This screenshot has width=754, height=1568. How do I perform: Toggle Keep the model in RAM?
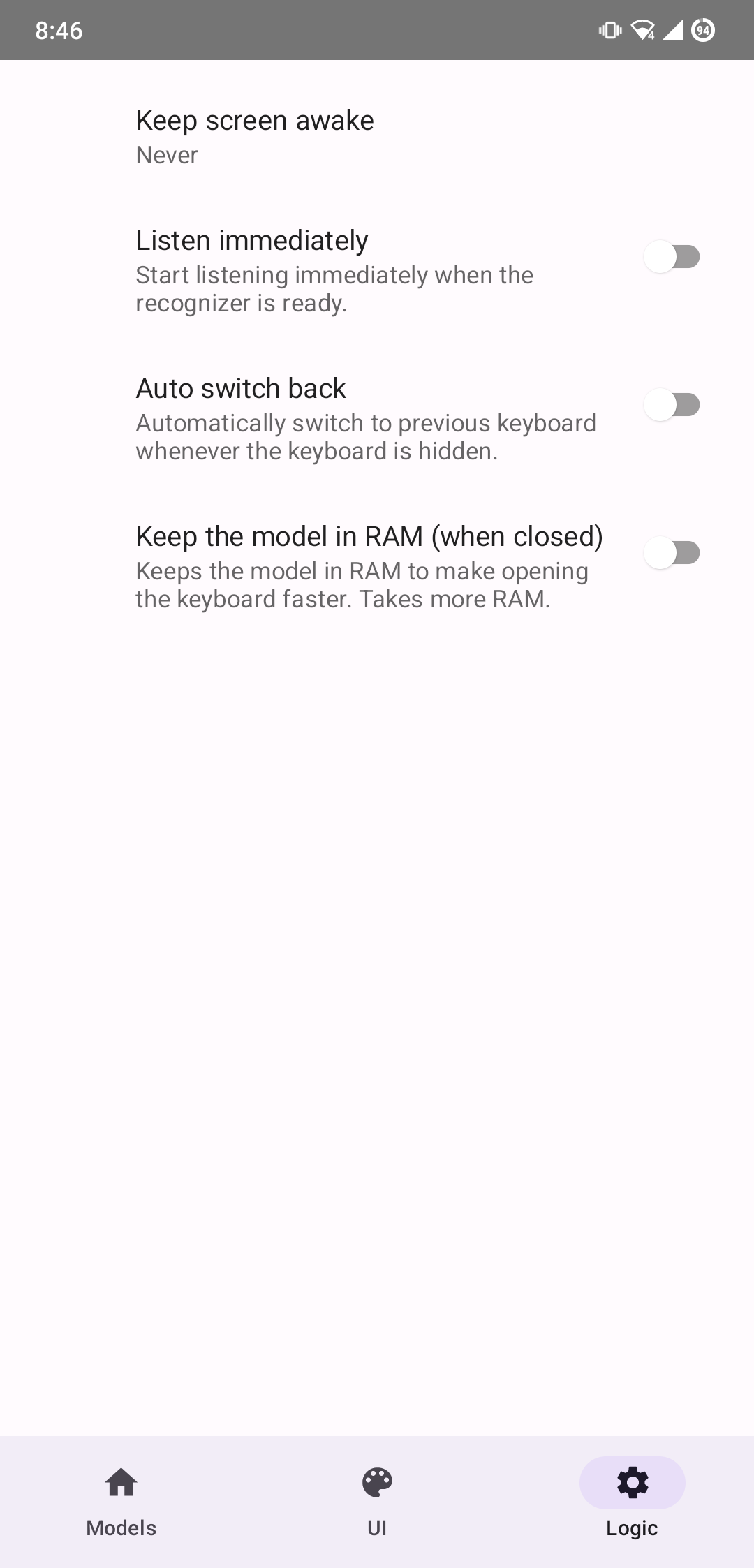coord(672,553)
